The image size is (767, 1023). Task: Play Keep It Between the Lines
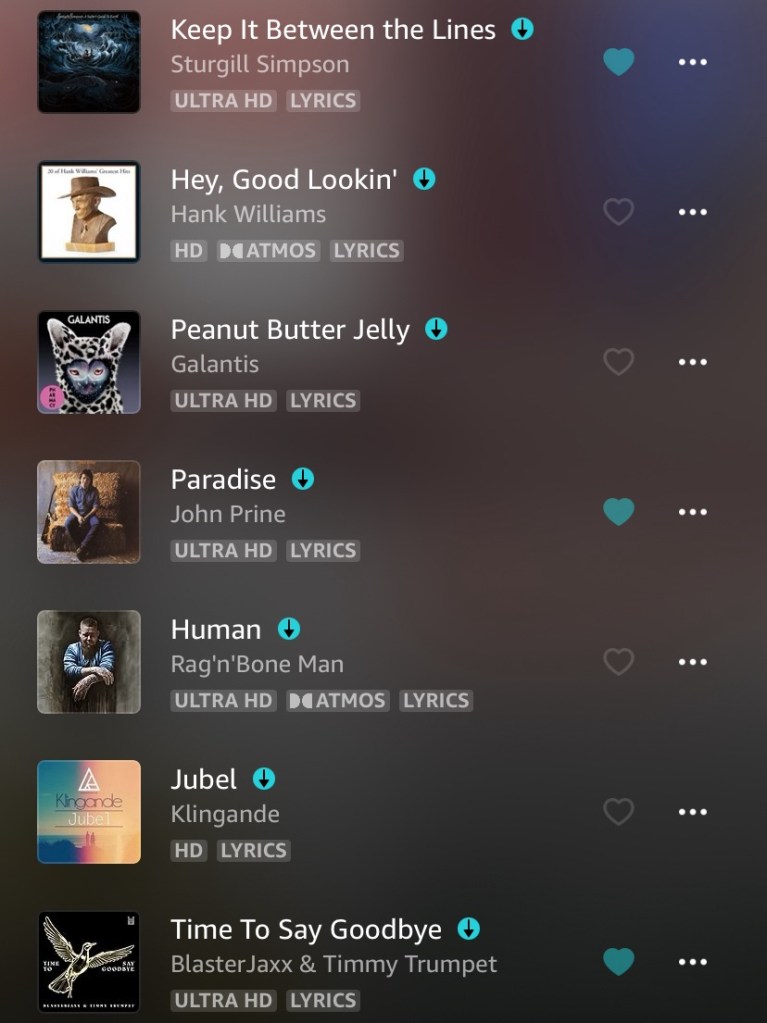point(332,30)
